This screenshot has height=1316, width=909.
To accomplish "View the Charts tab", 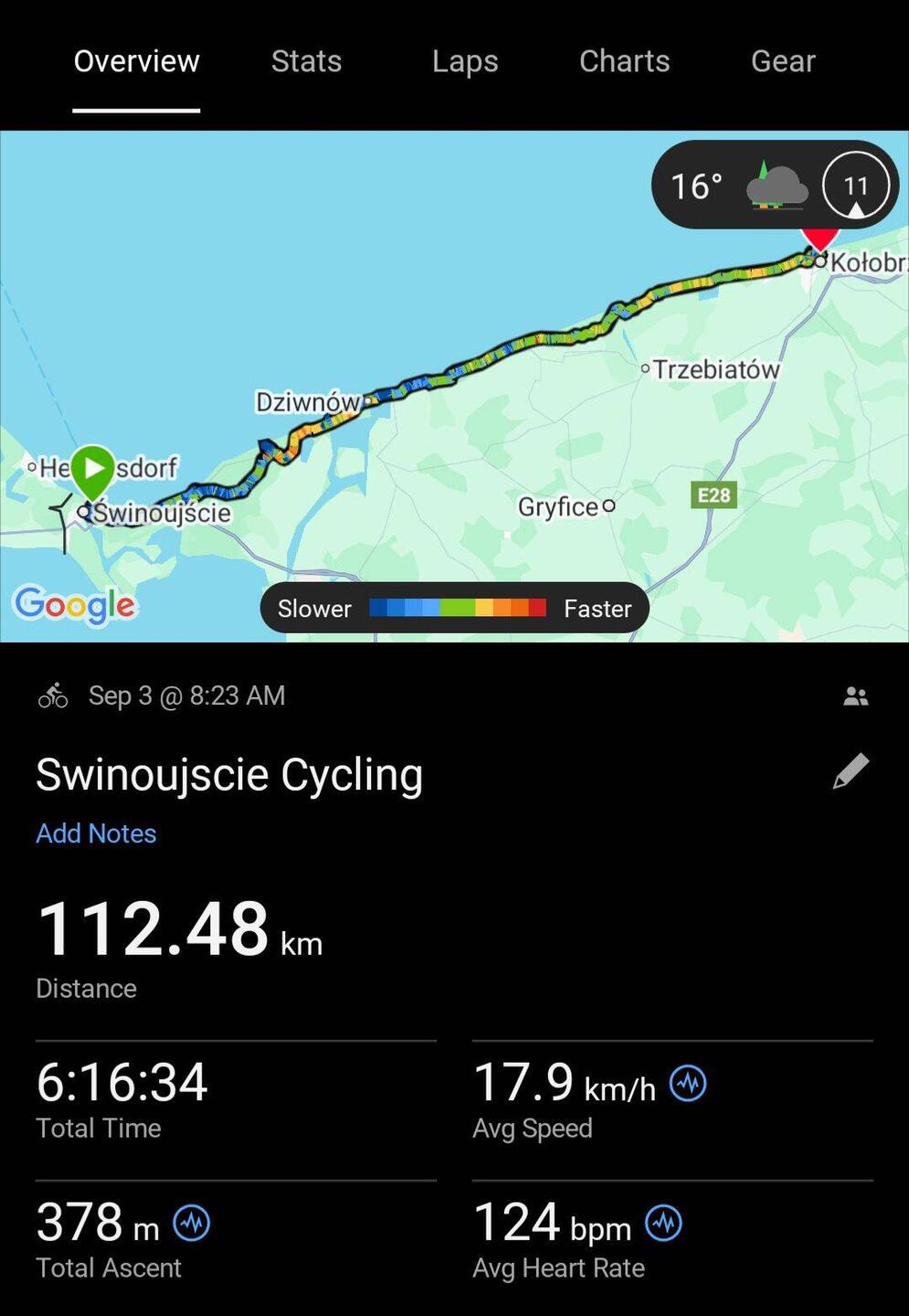I will click(x=624, y=61).
